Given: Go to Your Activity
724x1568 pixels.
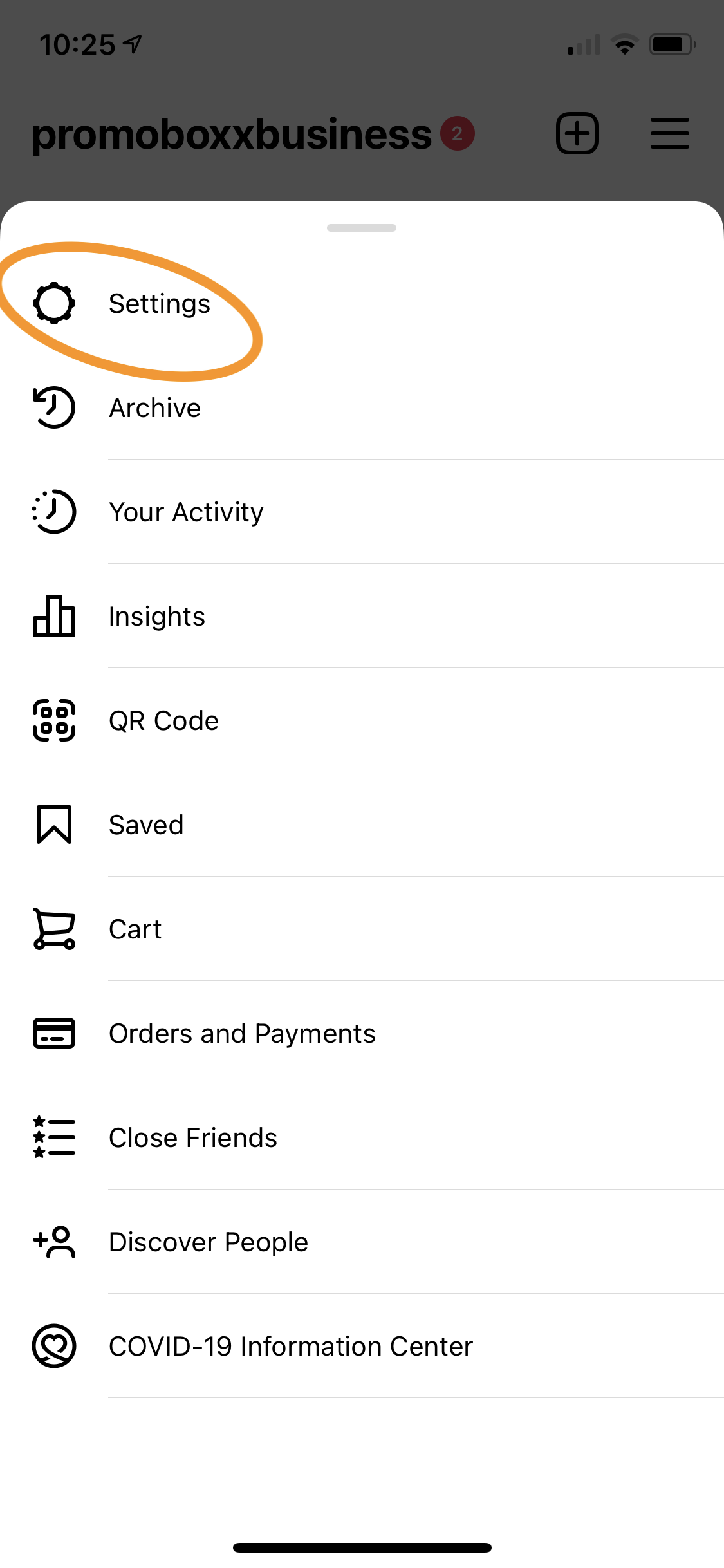Looking at the screenshot, I should 362,512.
